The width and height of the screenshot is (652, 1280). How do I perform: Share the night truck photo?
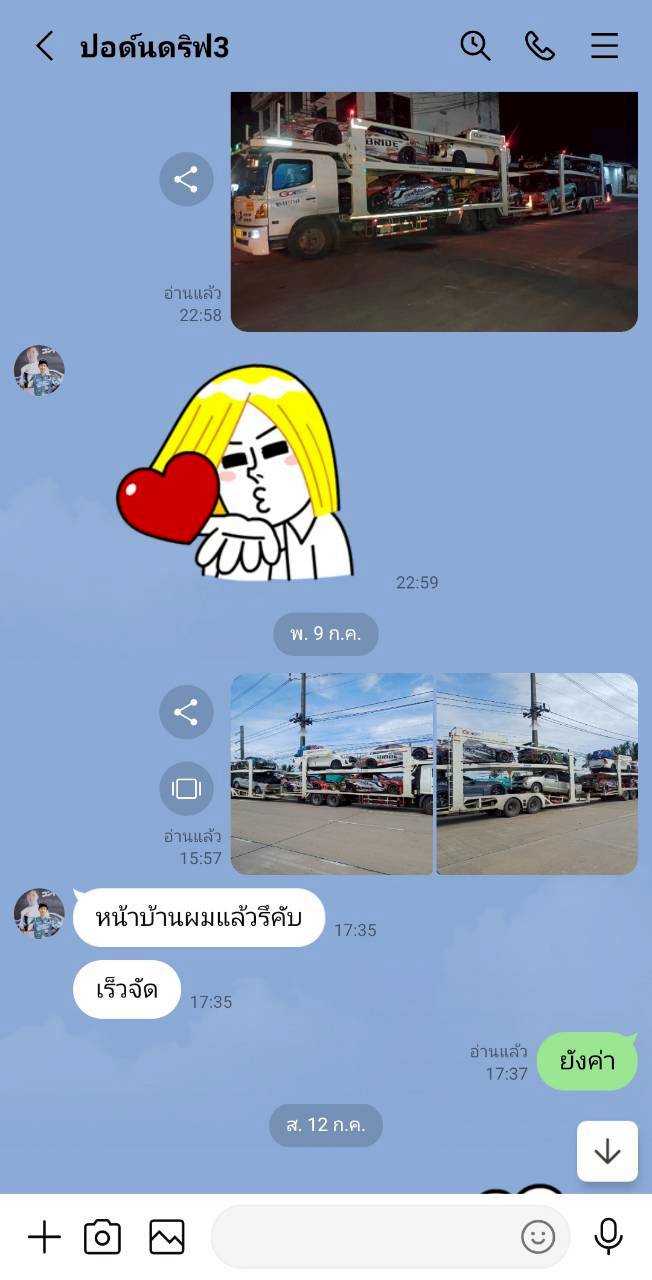coord(186,180)
